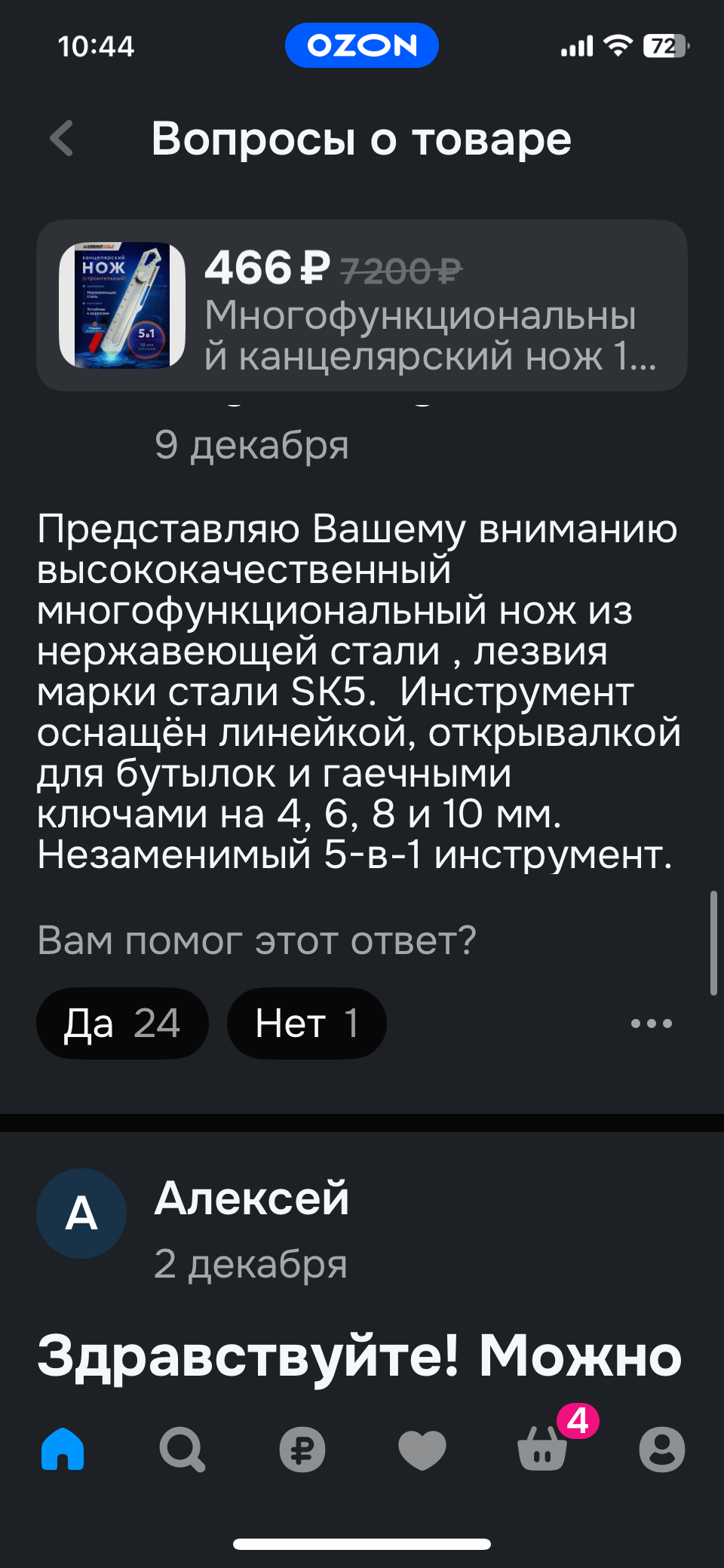The width and height of the screenshot is (724, 1568).
Task: Open the three-dot menu under the answer
Action: click(x=651, y=1023)
